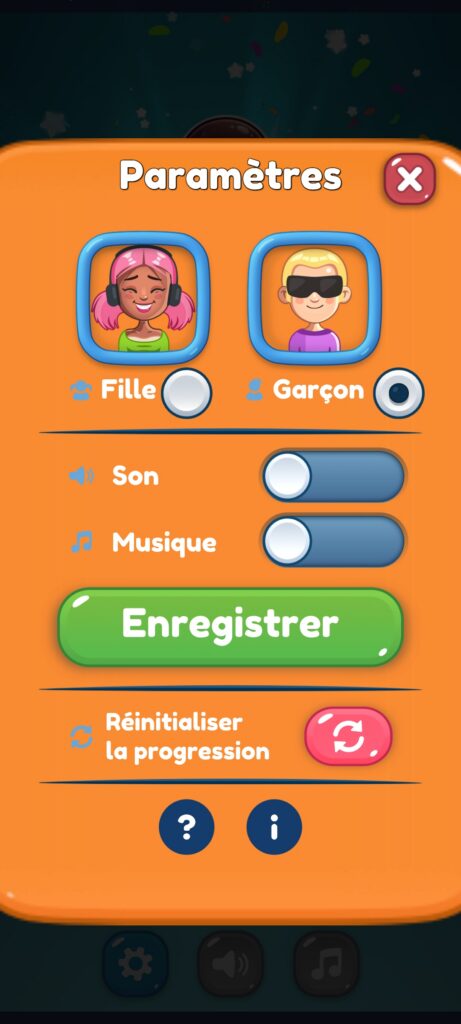
Task: Choose the girl avatar picture
Action: pyautogui.click(x=144, y=298)
